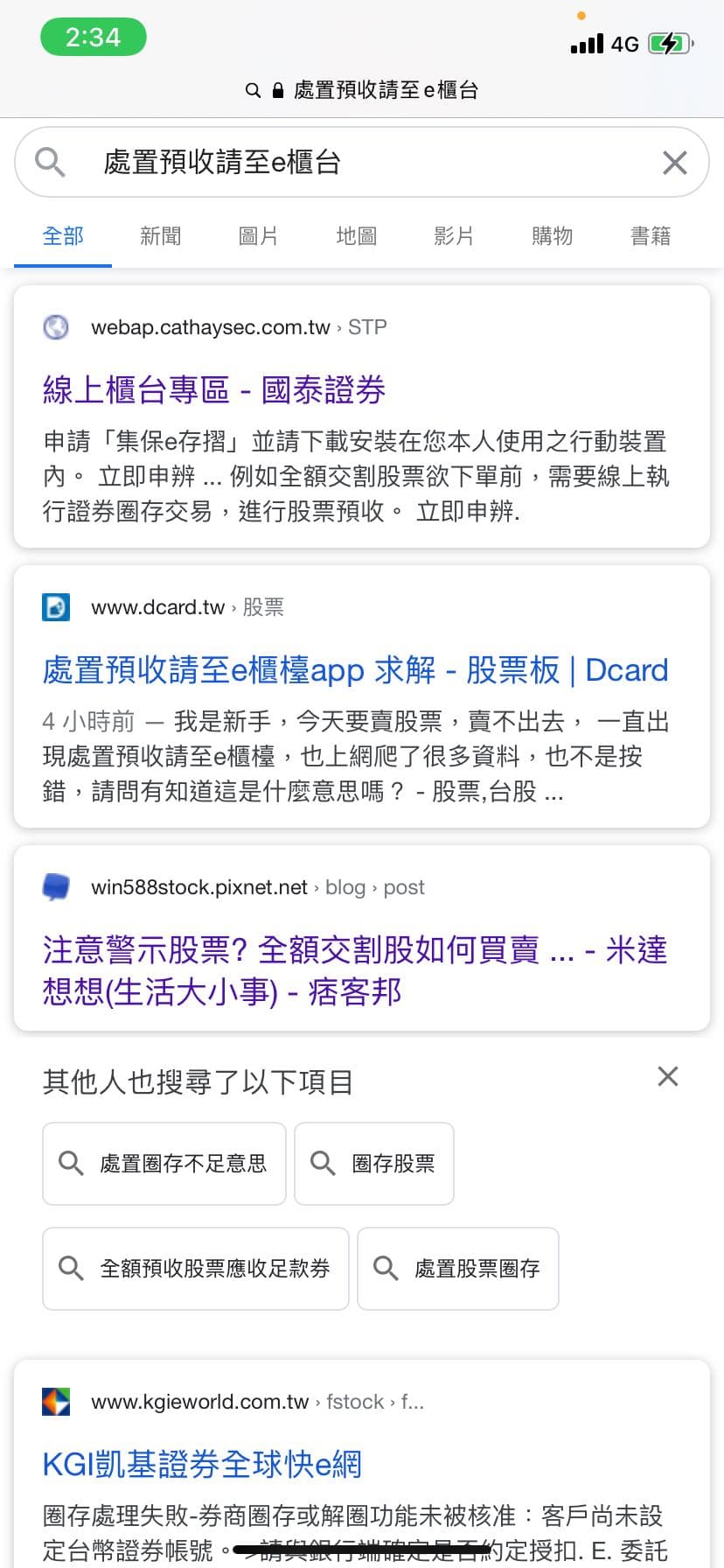This screenshot has width=724, height=1568.
Task: Click the search icon inside the 圈存股票 chip
Action: tap(323, 1164)
